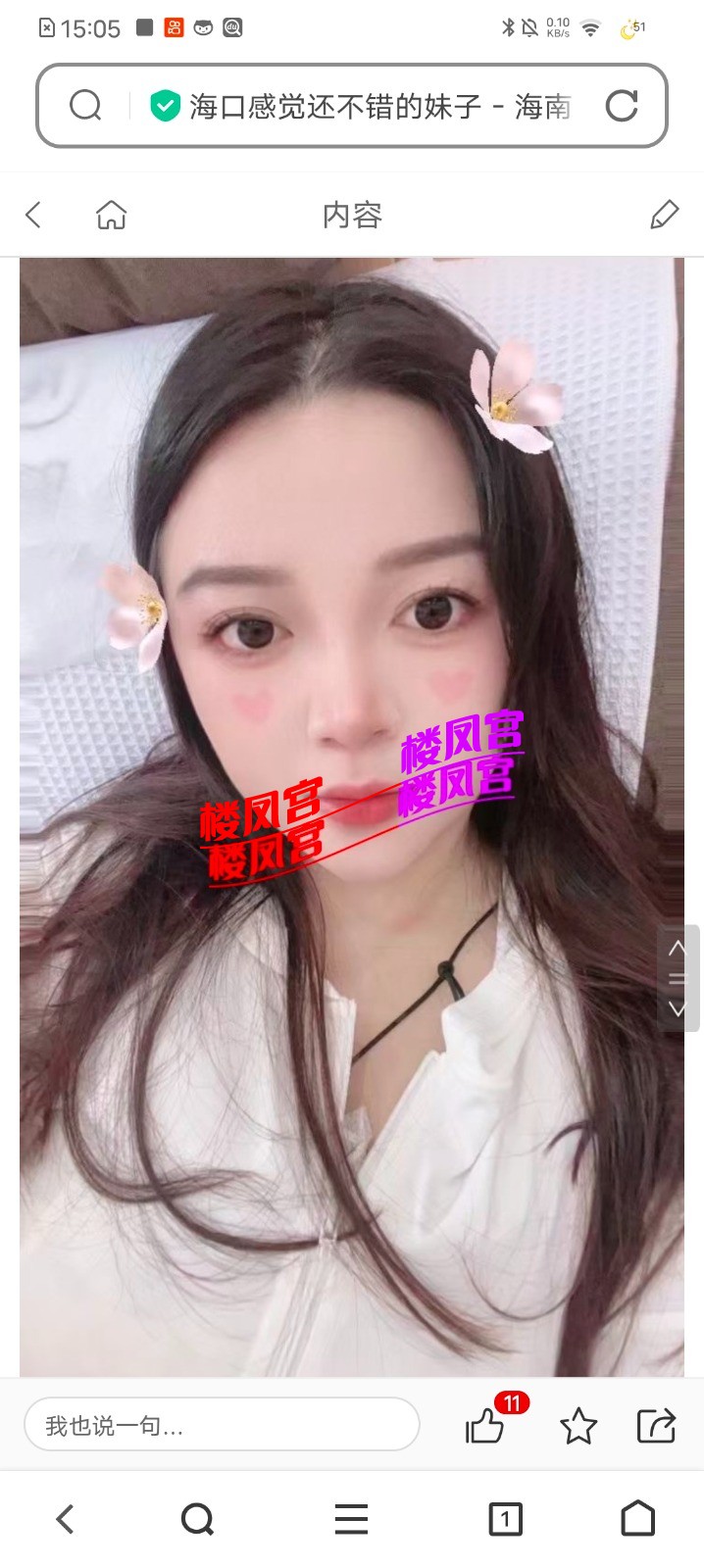Add this post to favorites with the star
This screenshot has height=1568, width=704.
(578, 1426)
